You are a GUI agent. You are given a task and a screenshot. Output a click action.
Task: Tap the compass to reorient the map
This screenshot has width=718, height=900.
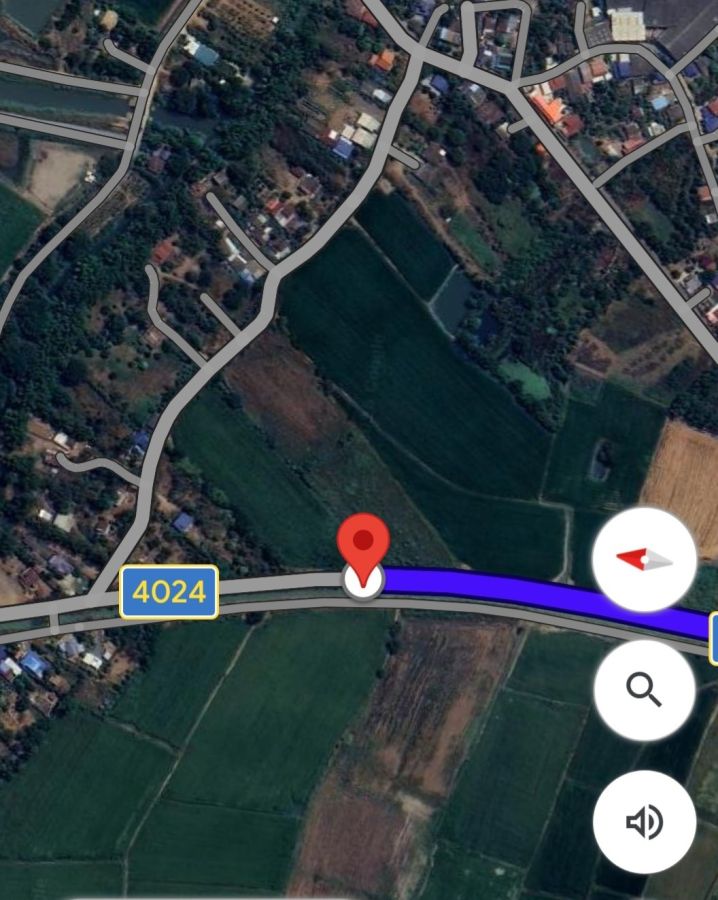(644, 560)
